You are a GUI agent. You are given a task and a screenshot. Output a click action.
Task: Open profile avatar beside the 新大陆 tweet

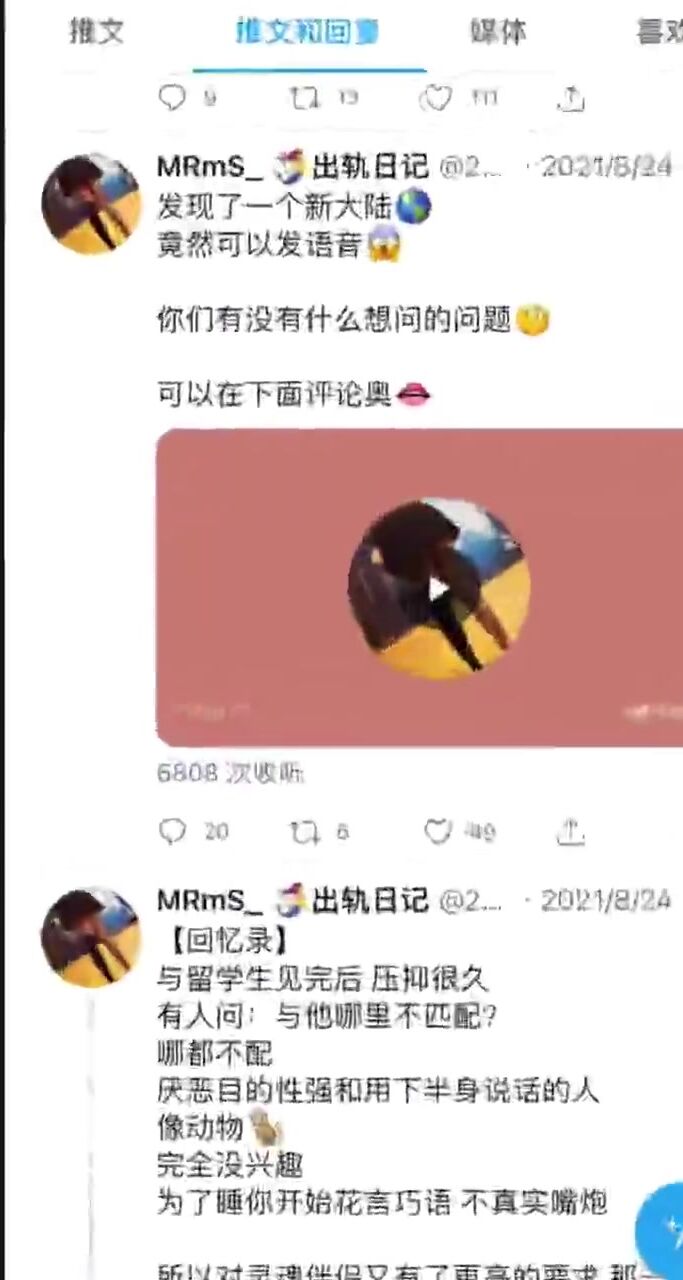click(x=91, y=204)
